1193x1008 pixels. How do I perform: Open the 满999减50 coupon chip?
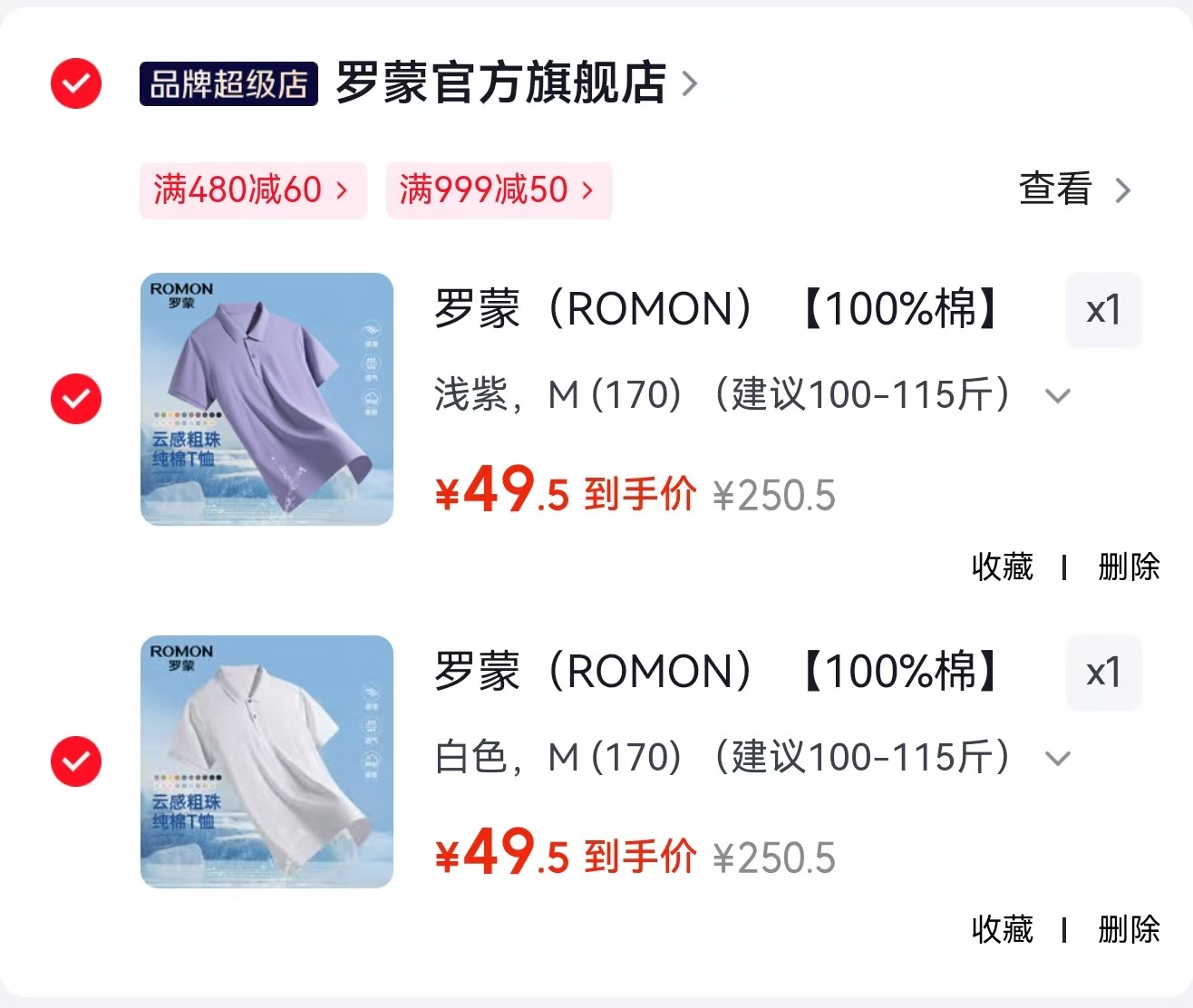point(500,190)
